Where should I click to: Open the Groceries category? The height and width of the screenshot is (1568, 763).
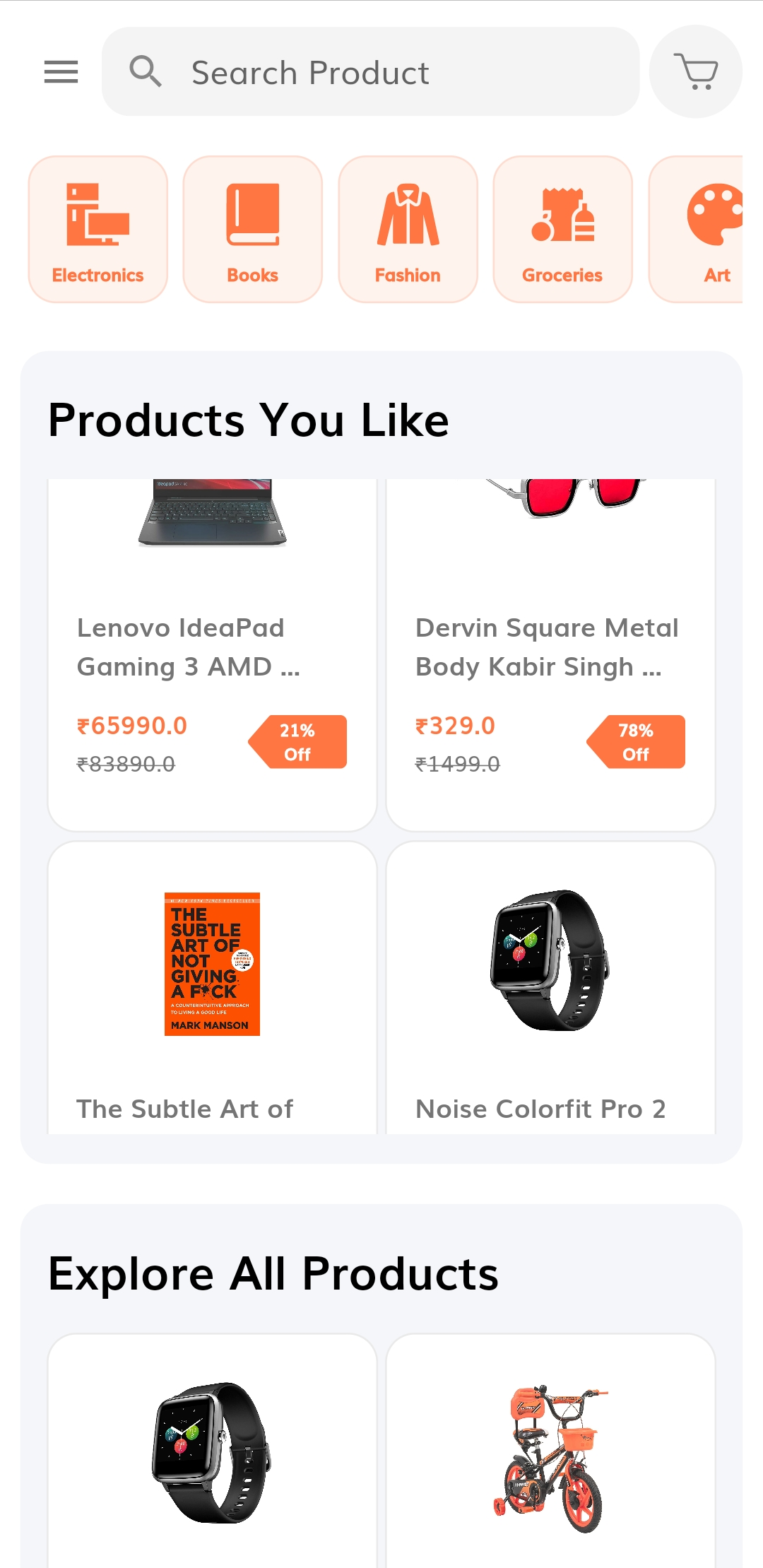point(562,229)
